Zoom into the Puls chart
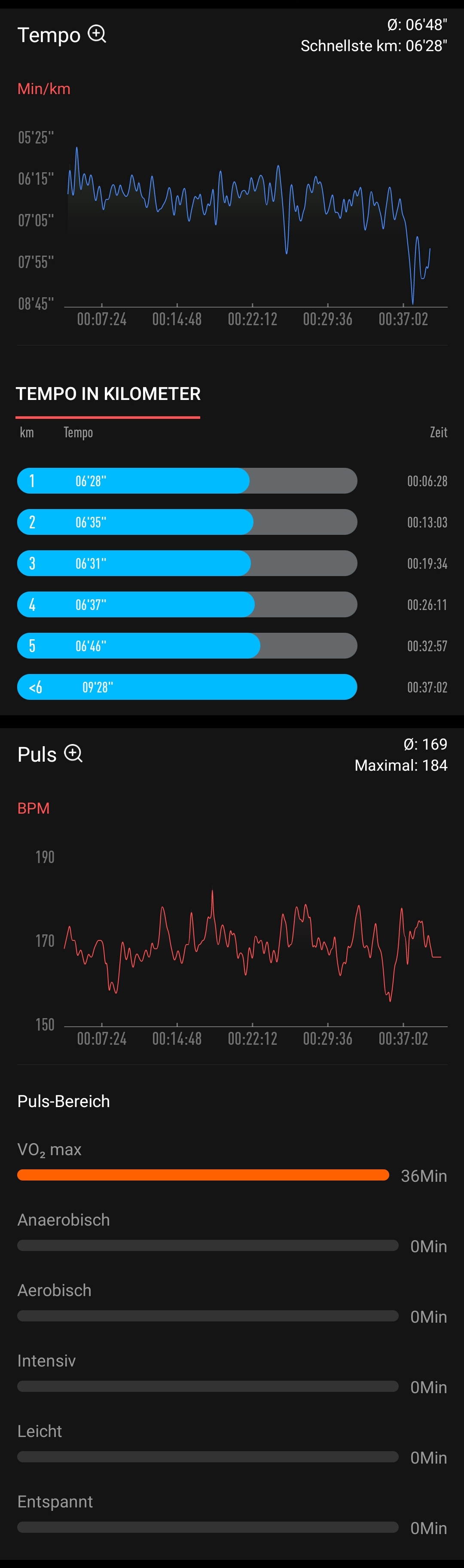Screen dimensions: 464x1568 coord(73,753)
